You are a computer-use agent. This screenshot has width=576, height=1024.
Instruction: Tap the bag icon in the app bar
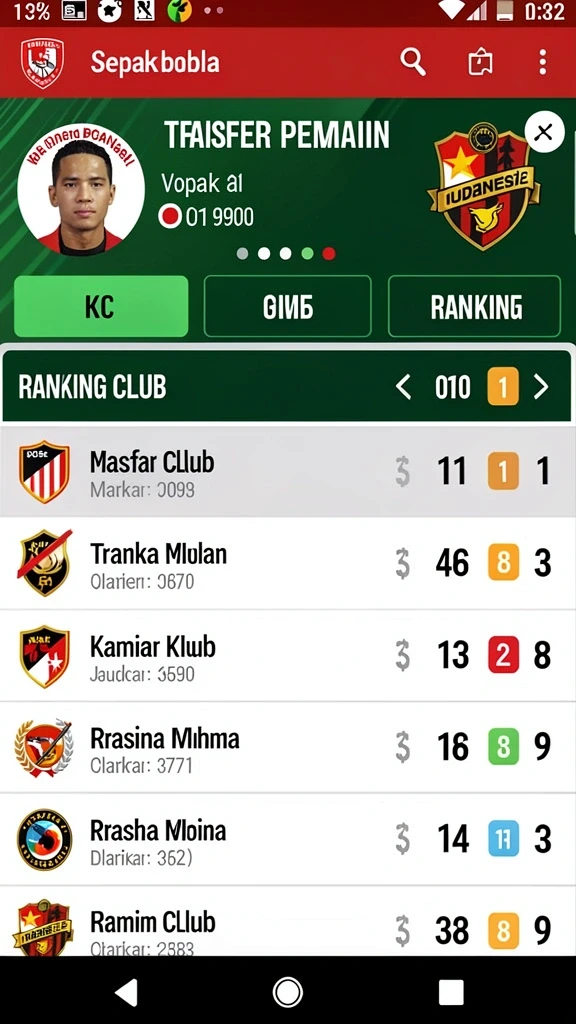(481, 63)
